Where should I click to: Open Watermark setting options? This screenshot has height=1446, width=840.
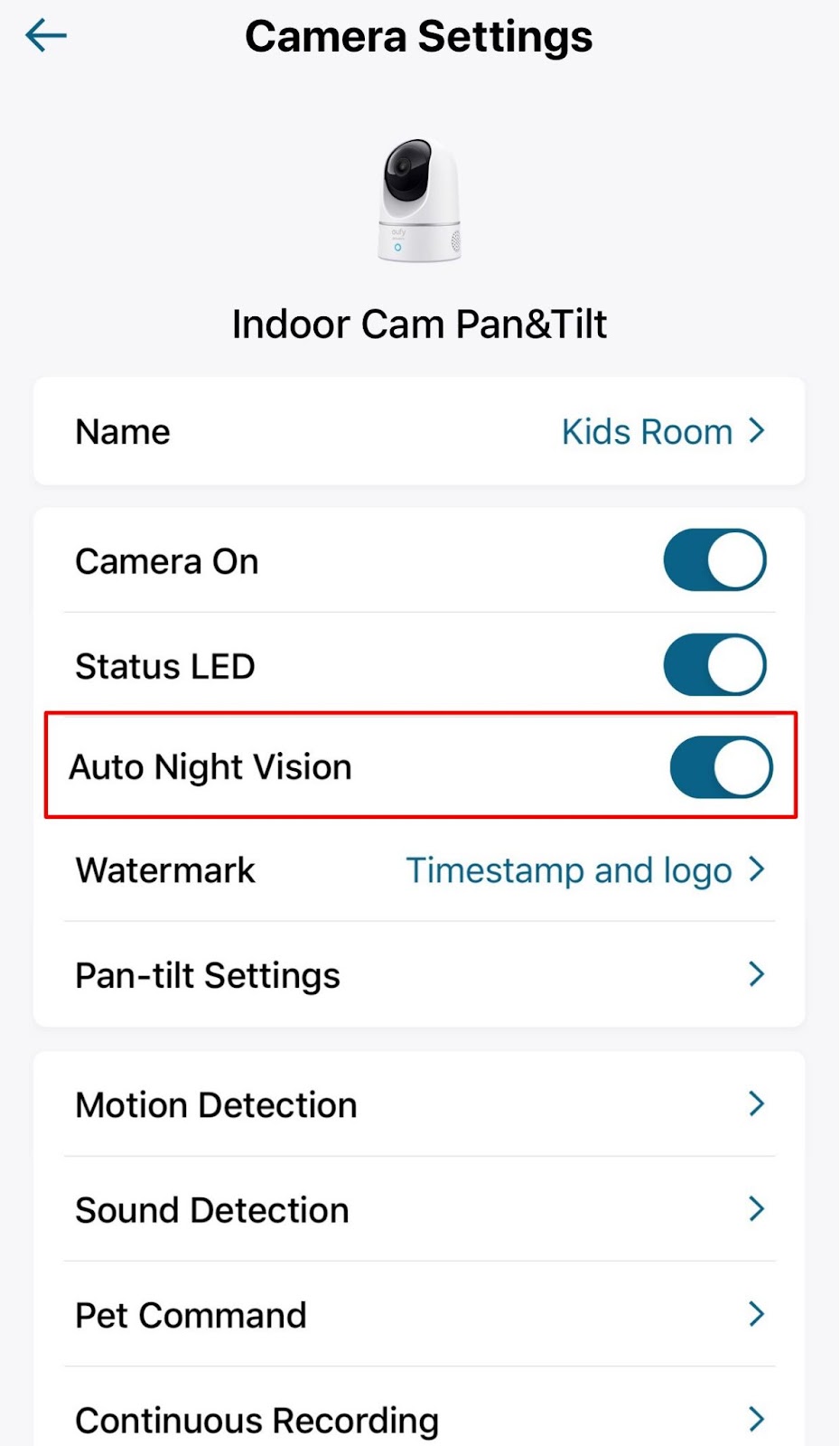(x=419, y=870)
